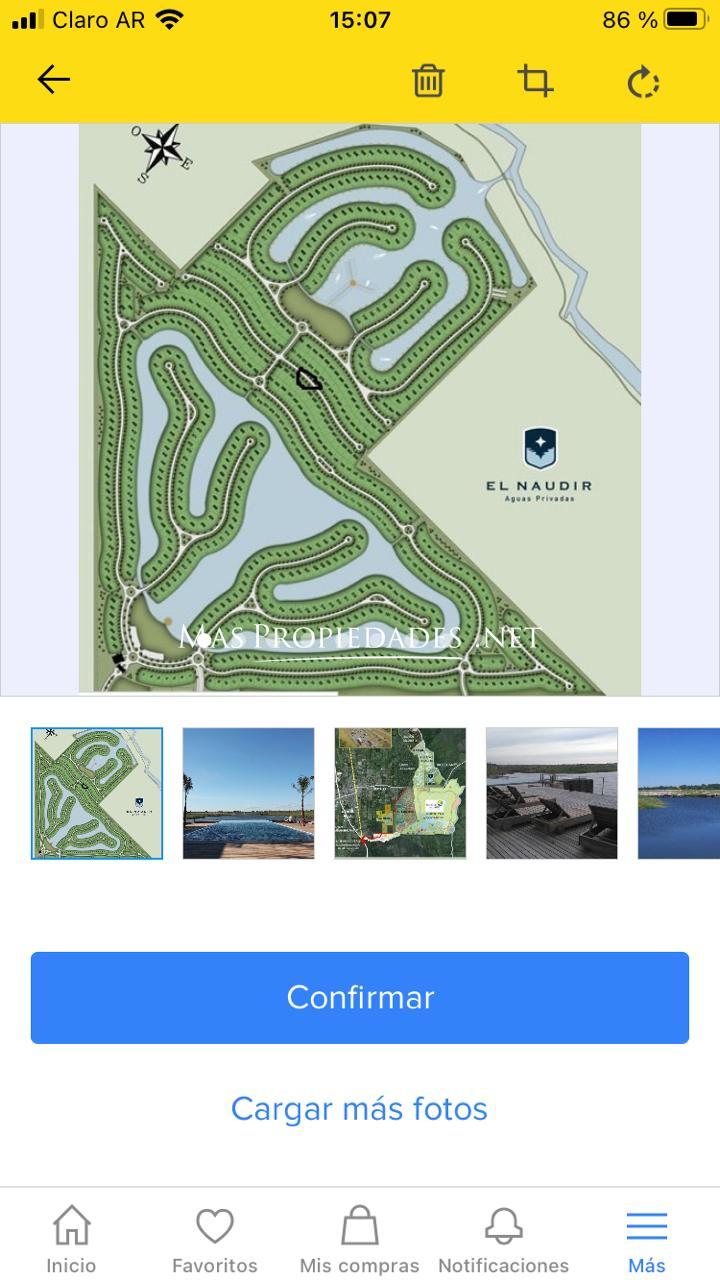This screenshot has height=1280, width=720.
Task: Select the site map thumbnail
Action: click(x=97, y=793)
